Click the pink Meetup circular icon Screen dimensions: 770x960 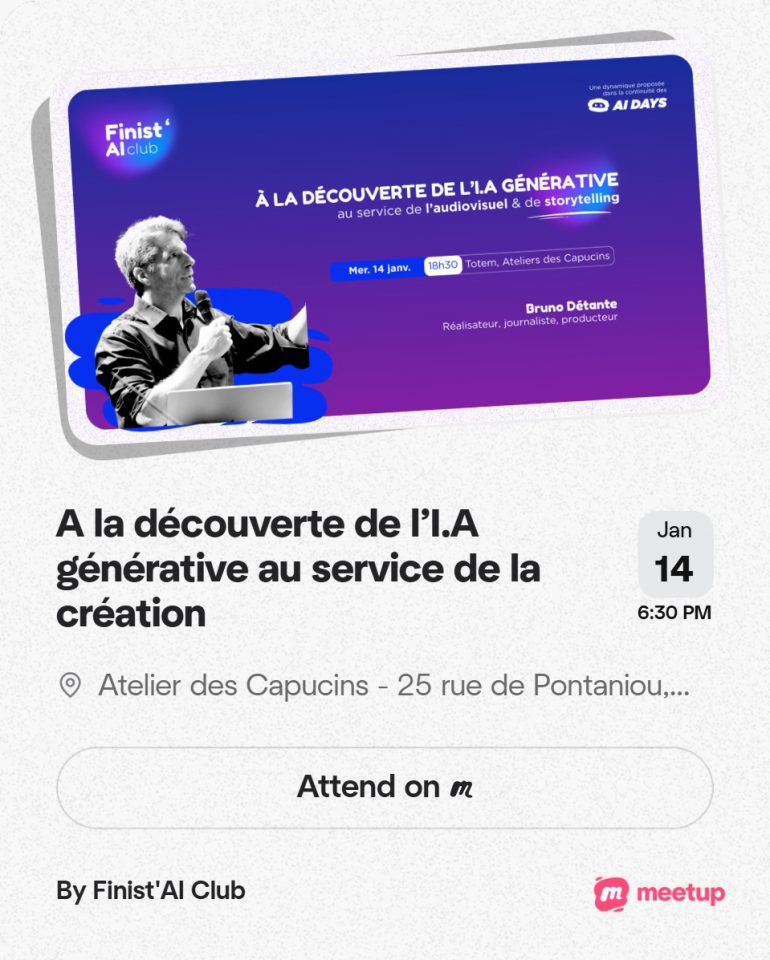(x=611, y=894)
